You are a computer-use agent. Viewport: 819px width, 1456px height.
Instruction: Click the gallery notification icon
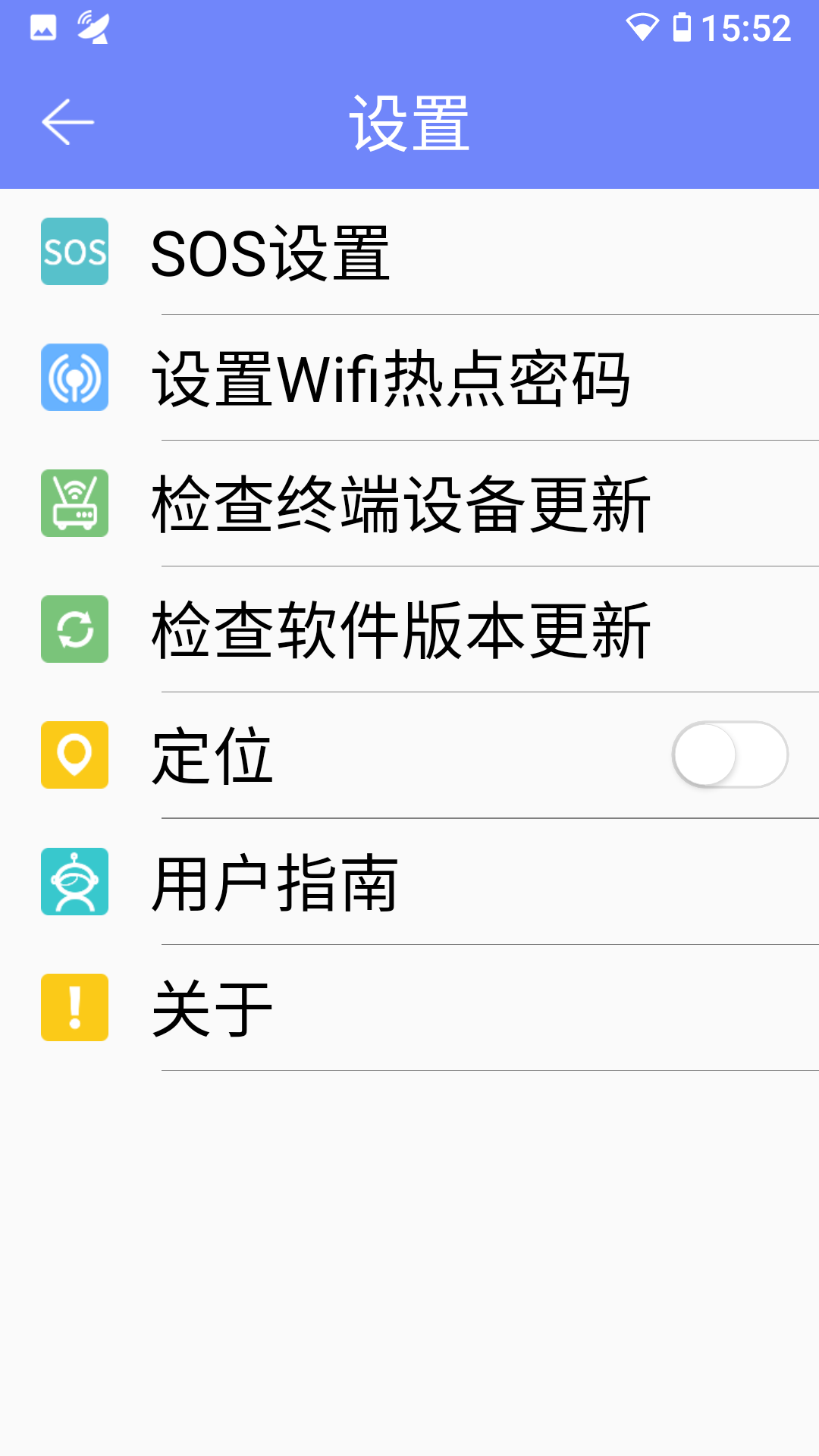pos(42,25)
